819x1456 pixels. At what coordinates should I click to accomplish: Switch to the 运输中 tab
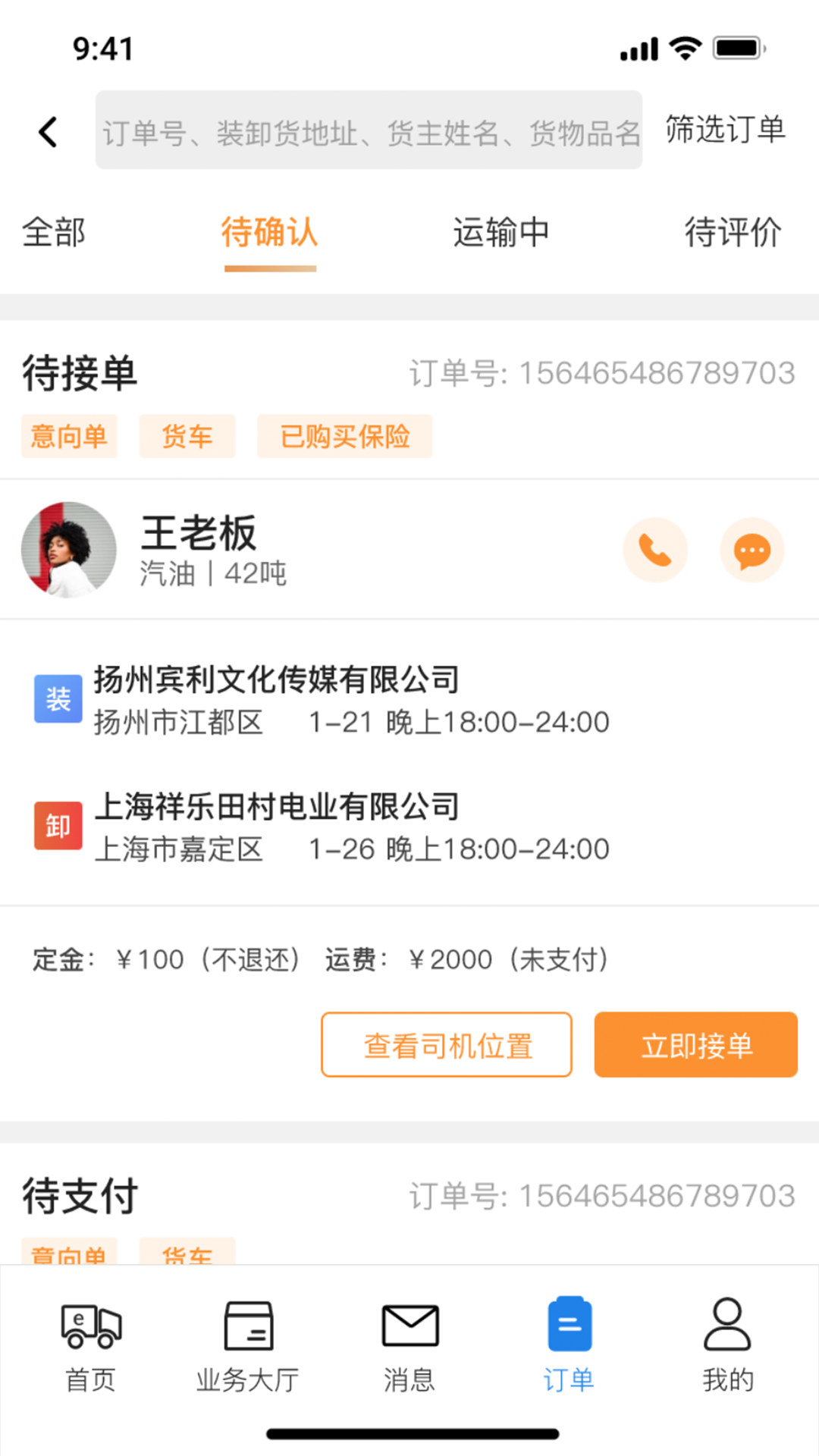(500, 232)
